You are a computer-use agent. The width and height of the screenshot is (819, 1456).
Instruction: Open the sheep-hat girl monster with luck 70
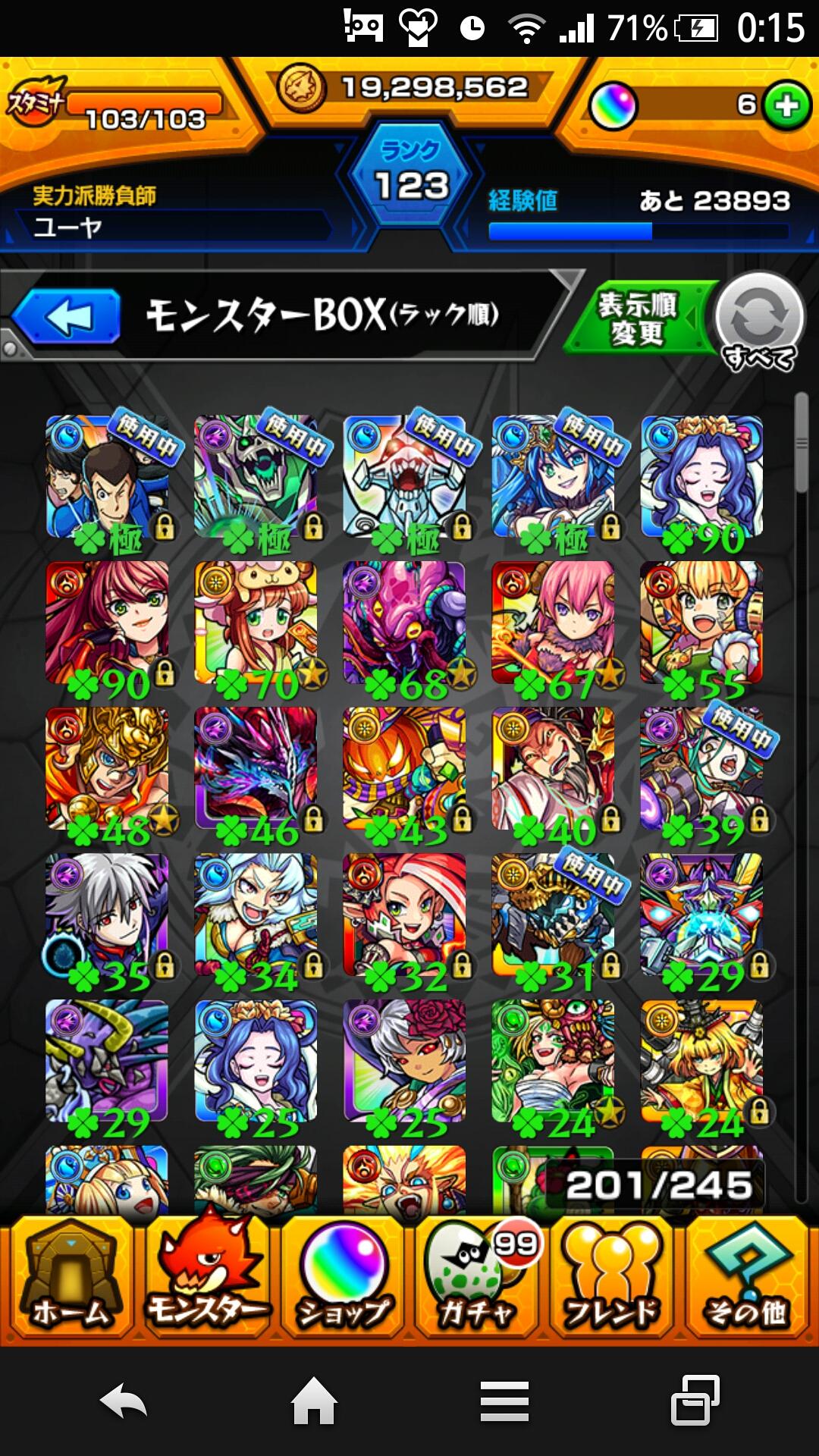pyautogui.click(x=256, y=623)
